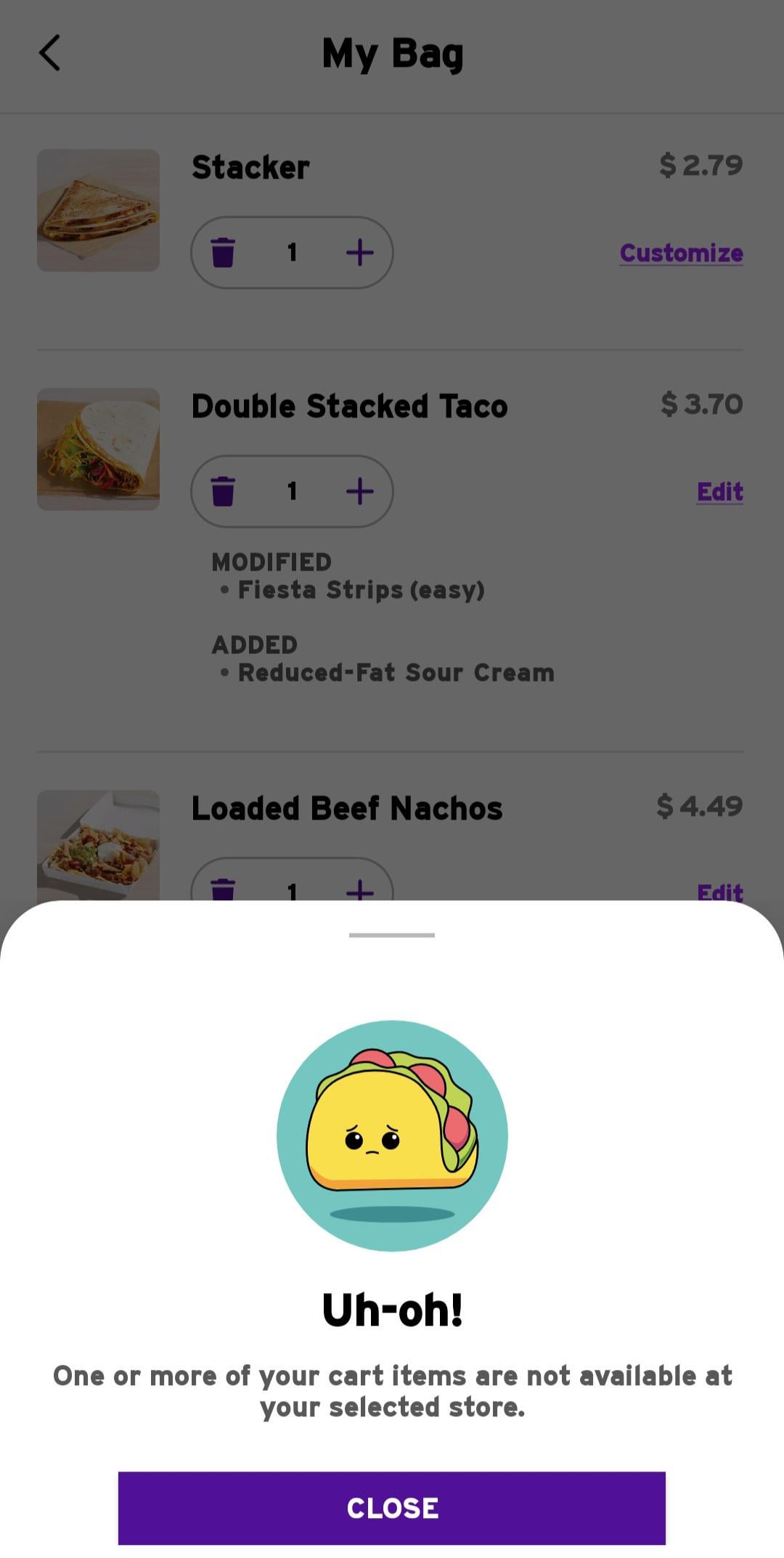Tap the bottom sheet drag handle
Viewport: 784px width, 1558px height.
[392, 935]
